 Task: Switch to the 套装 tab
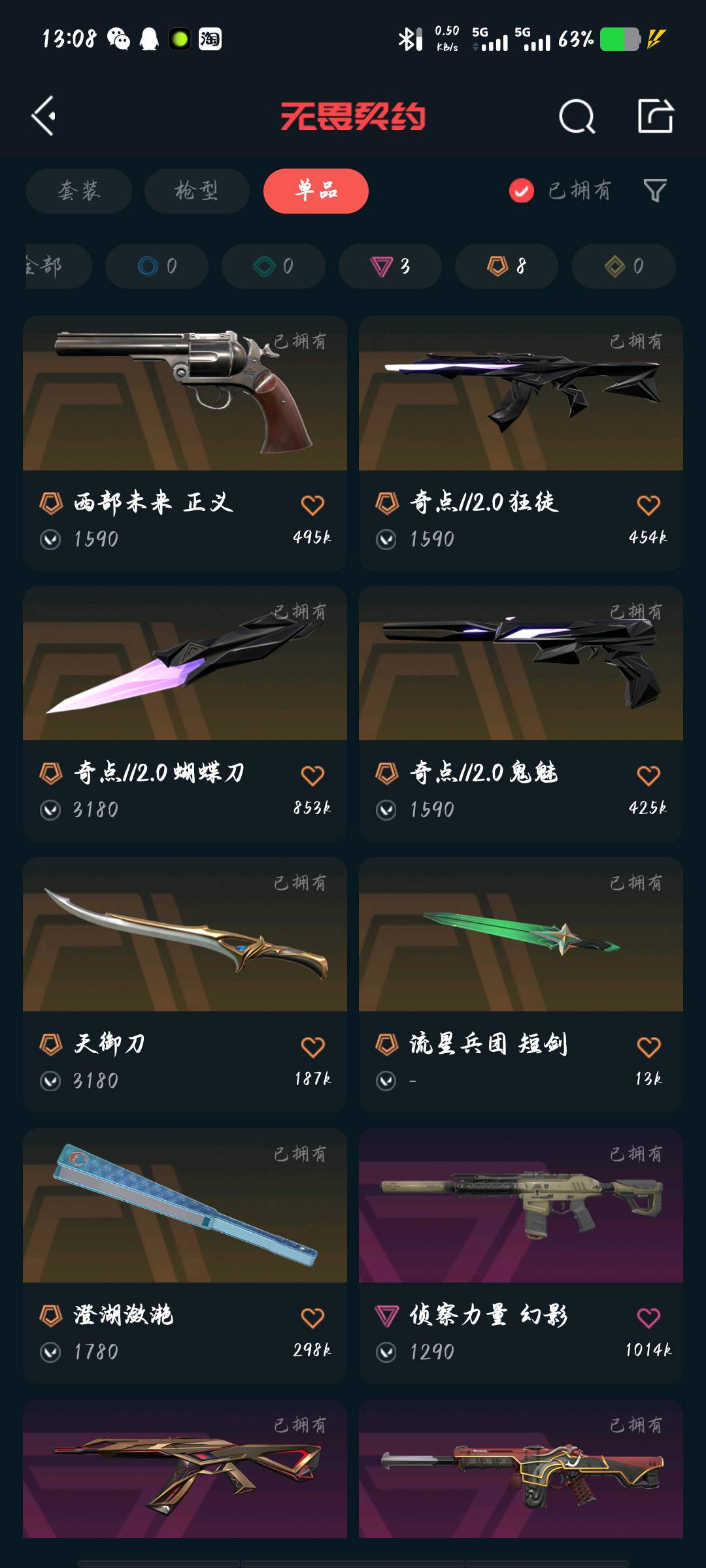click(79, 191)
